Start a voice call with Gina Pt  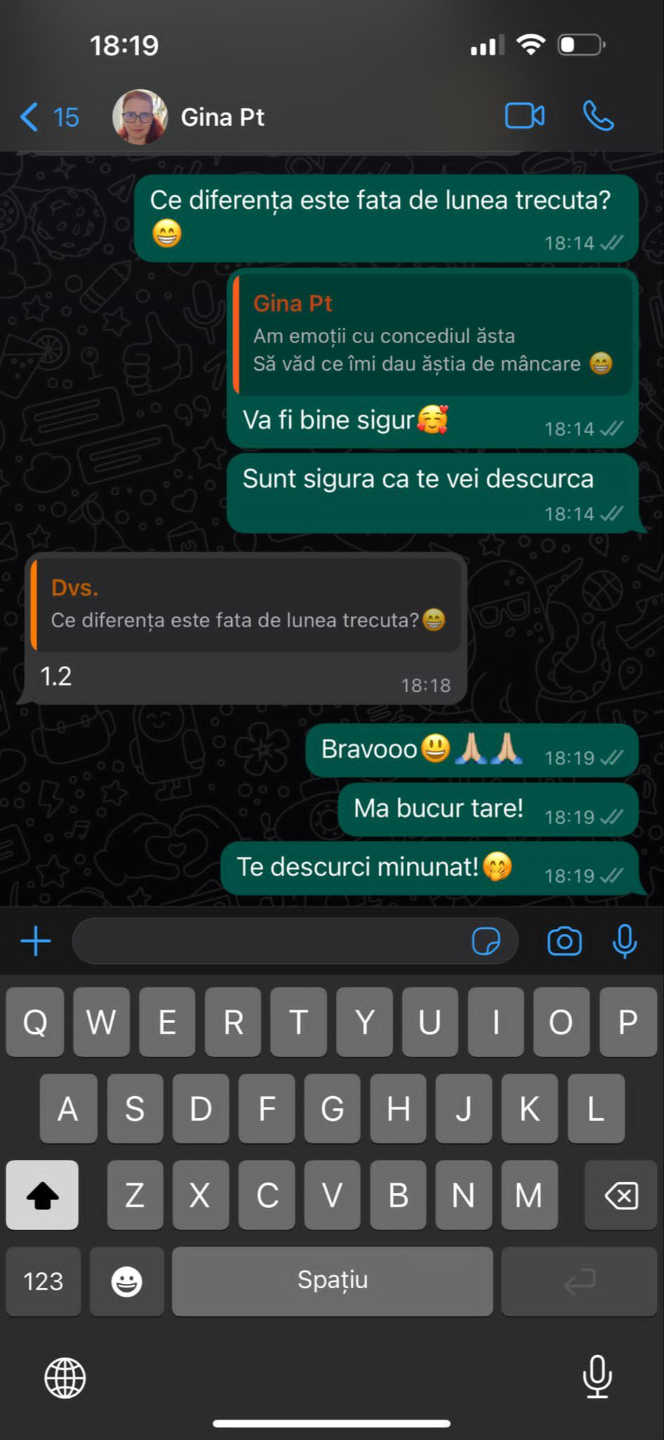pos(598,116)
